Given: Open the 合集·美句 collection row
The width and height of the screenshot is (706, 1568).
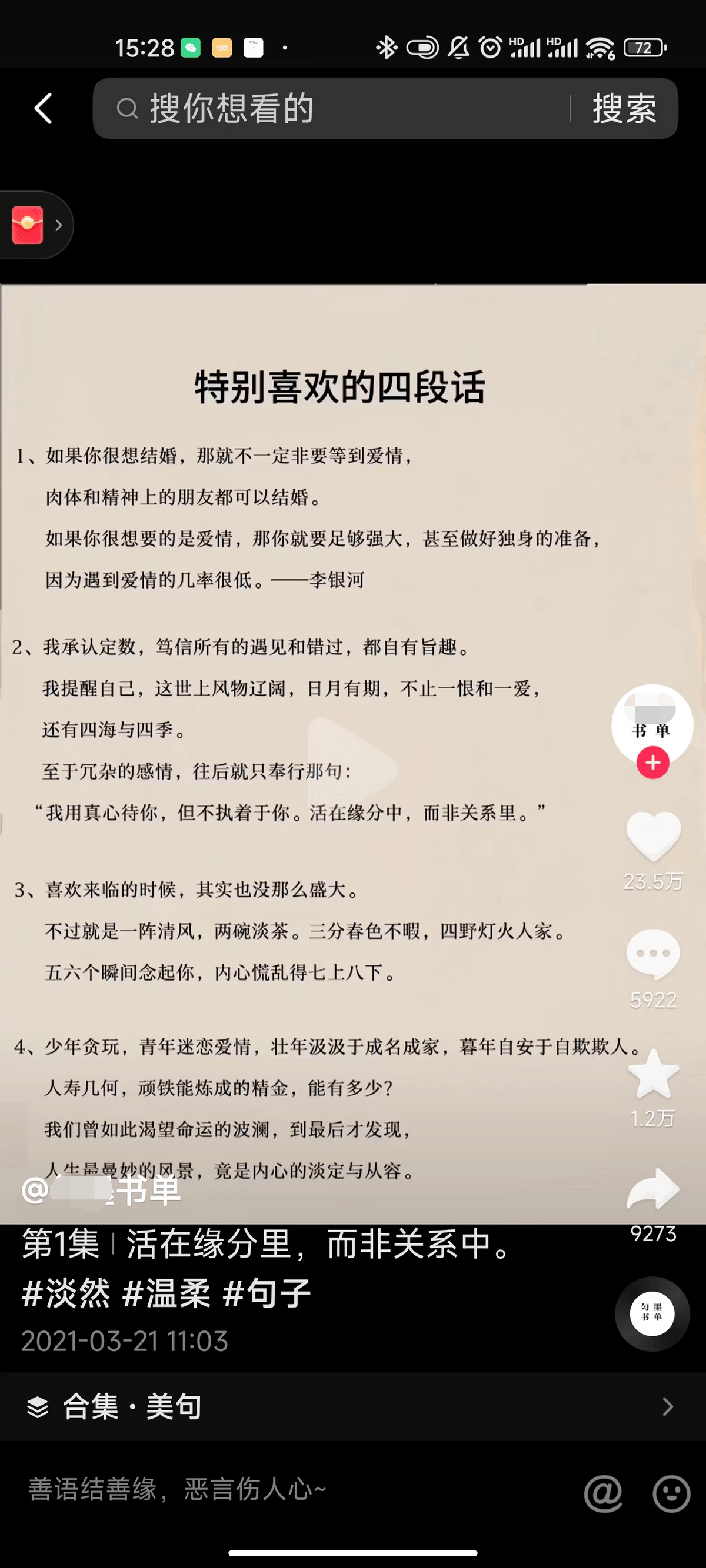Looking at the screenshot, I should (x=352, y=1406).
